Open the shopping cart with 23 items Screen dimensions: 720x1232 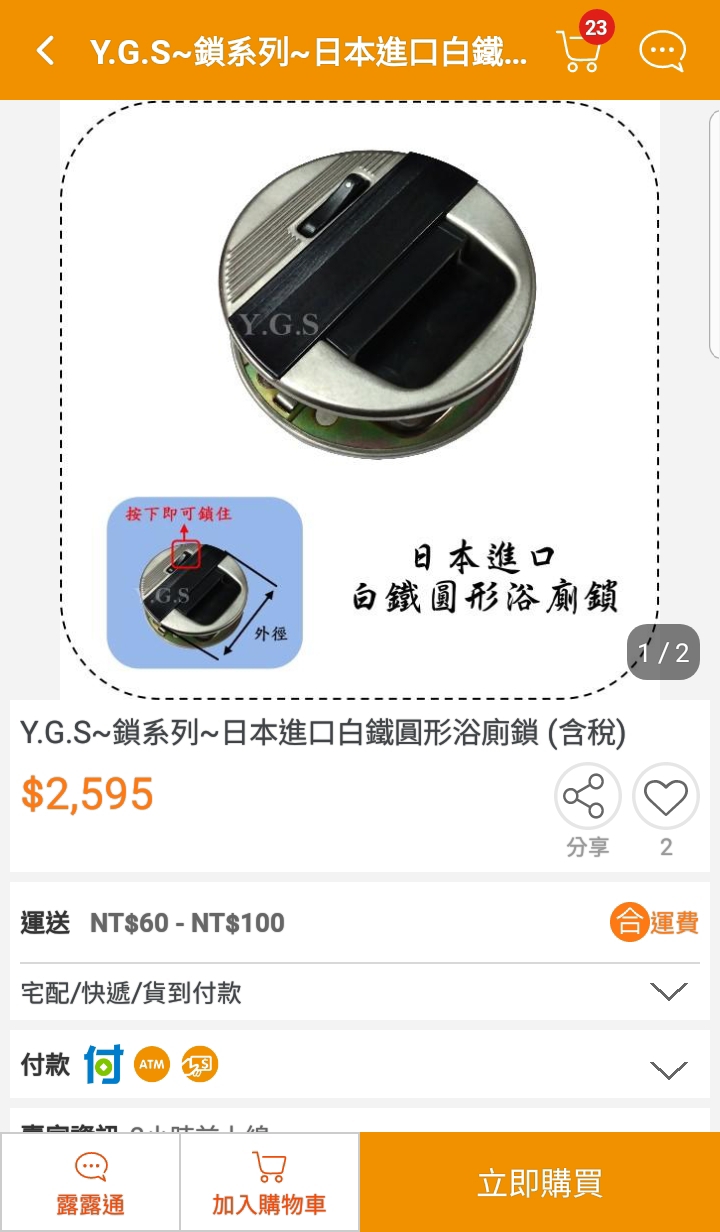pos(581,49)
